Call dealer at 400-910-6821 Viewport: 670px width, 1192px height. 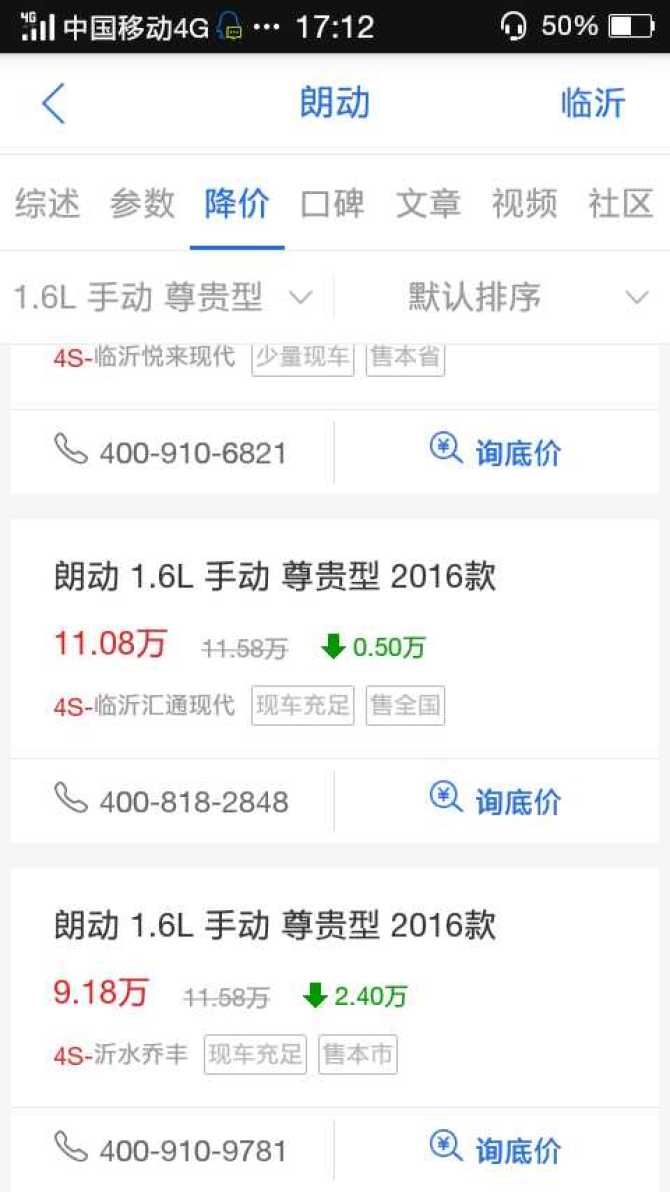click(171, 452)
